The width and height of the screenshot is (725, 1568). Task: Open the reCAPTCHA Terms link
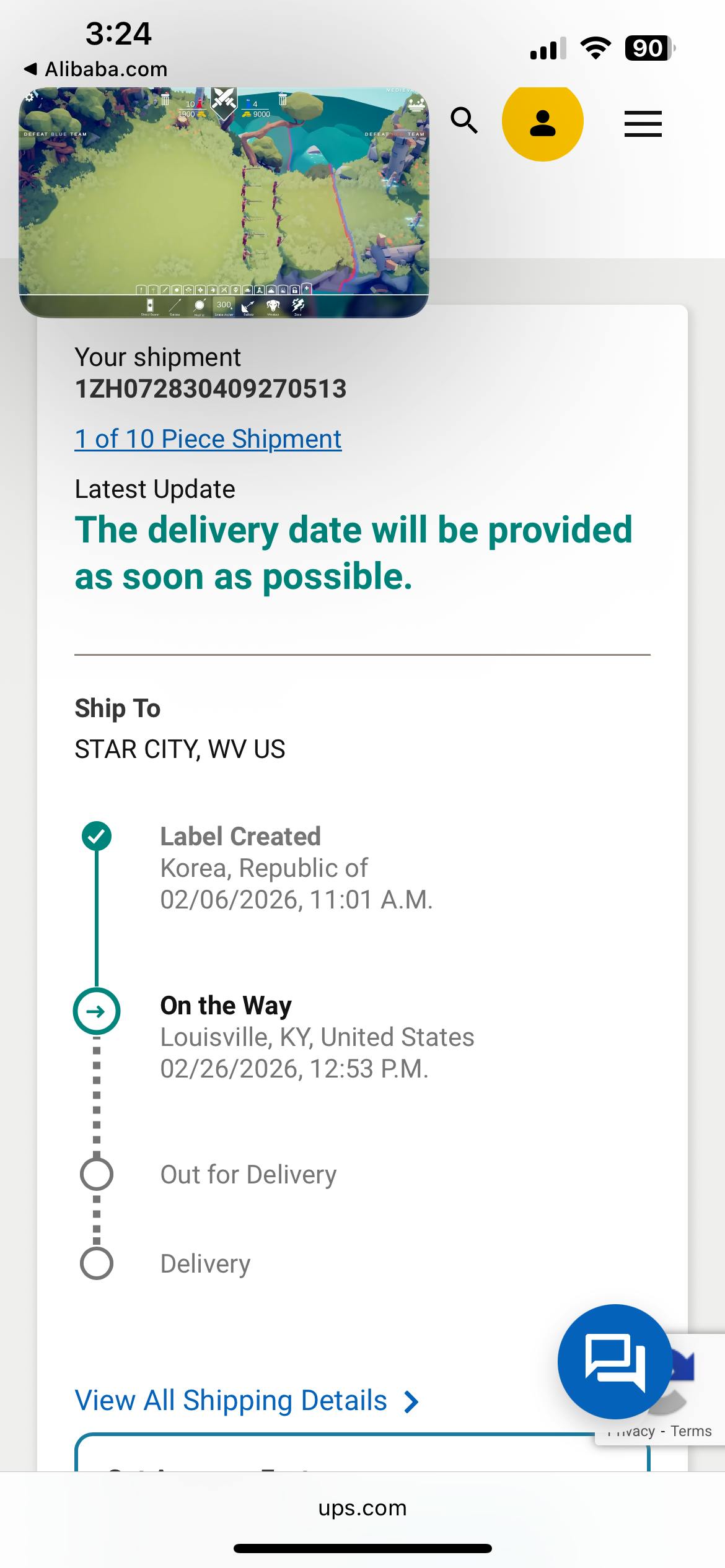click(x=691, y=1431)
